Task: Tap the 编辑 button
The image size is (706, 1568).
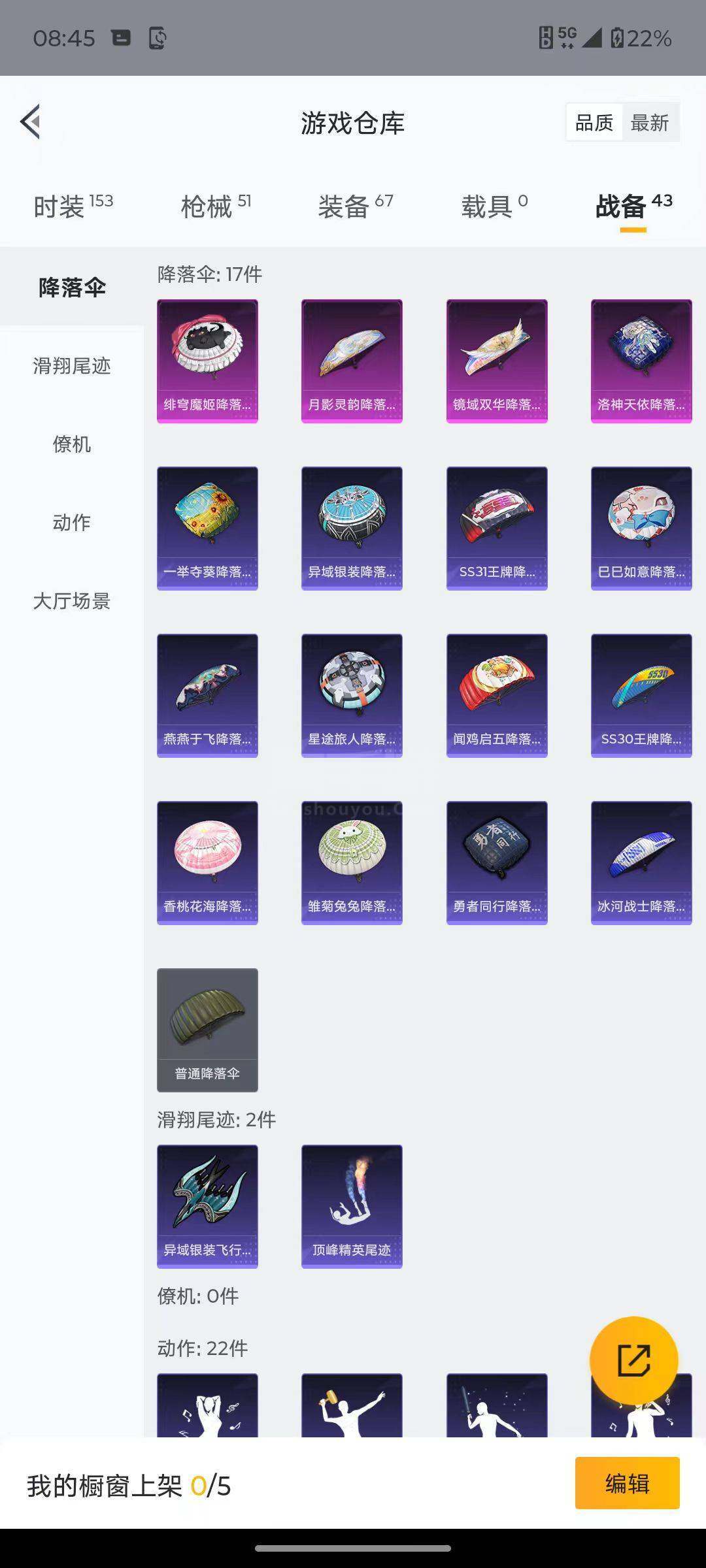Action: [x=627, y=1483]
